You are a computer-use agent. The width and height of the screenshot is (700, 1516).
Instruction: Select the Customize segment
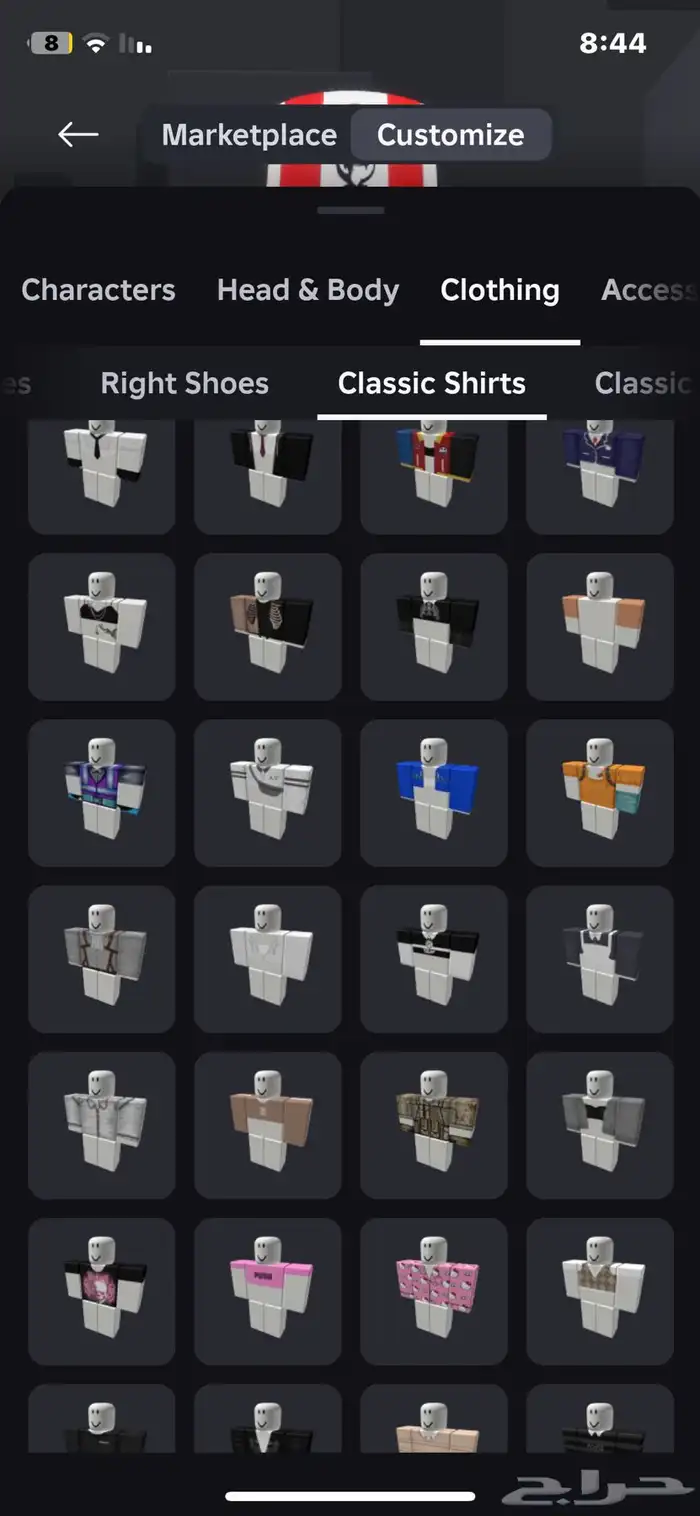coord(450,135)
